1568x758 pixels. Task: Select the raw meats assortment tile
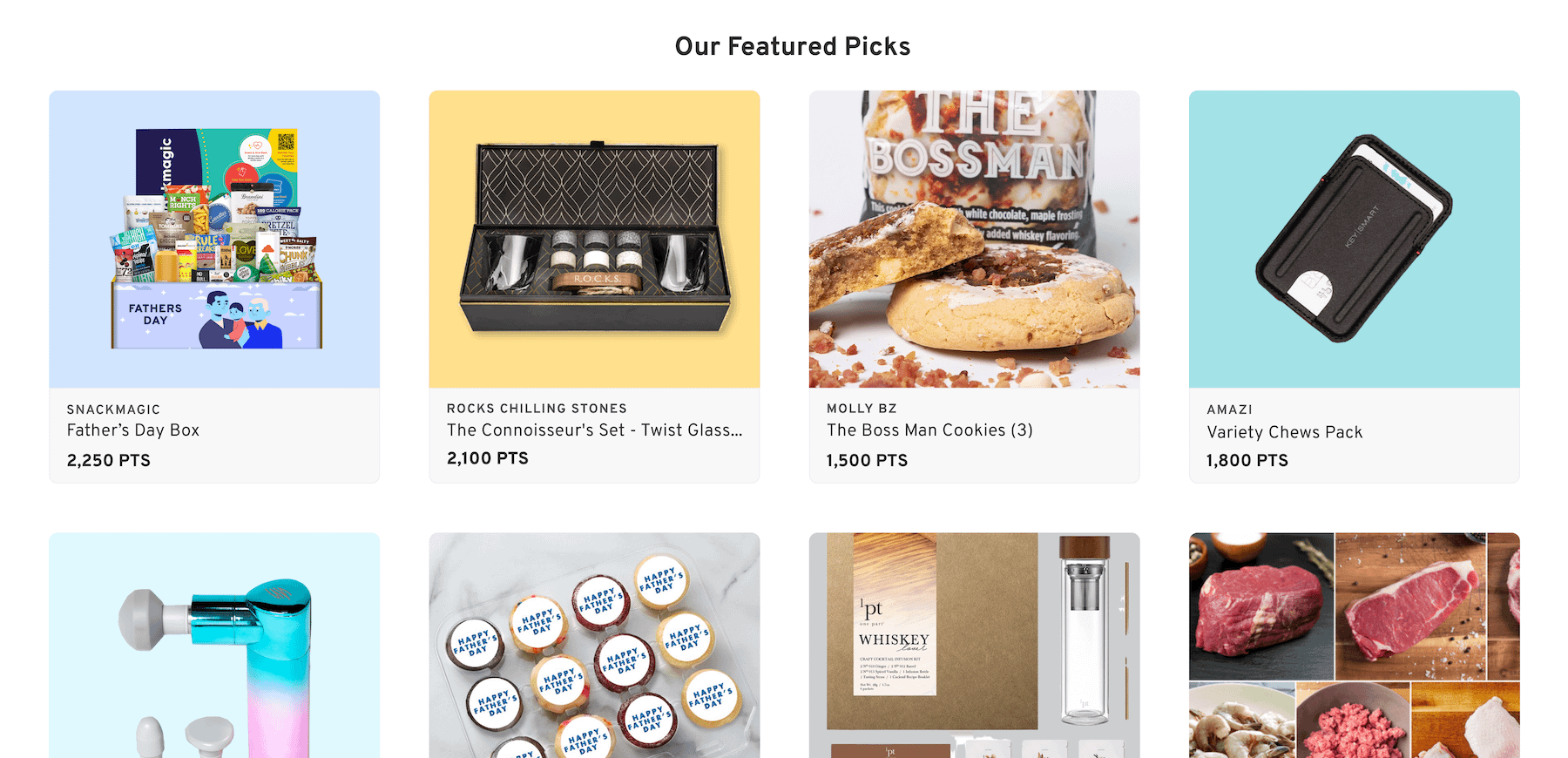[1354, 645]
